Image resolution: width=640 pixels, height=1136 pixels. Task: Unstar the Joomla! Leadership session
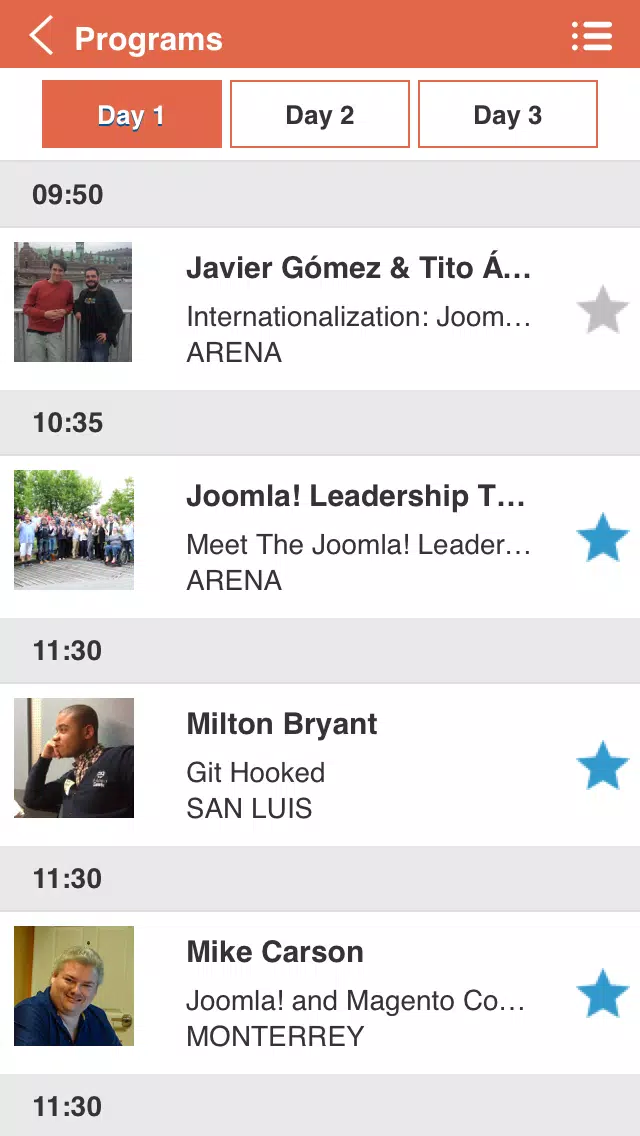602,538
